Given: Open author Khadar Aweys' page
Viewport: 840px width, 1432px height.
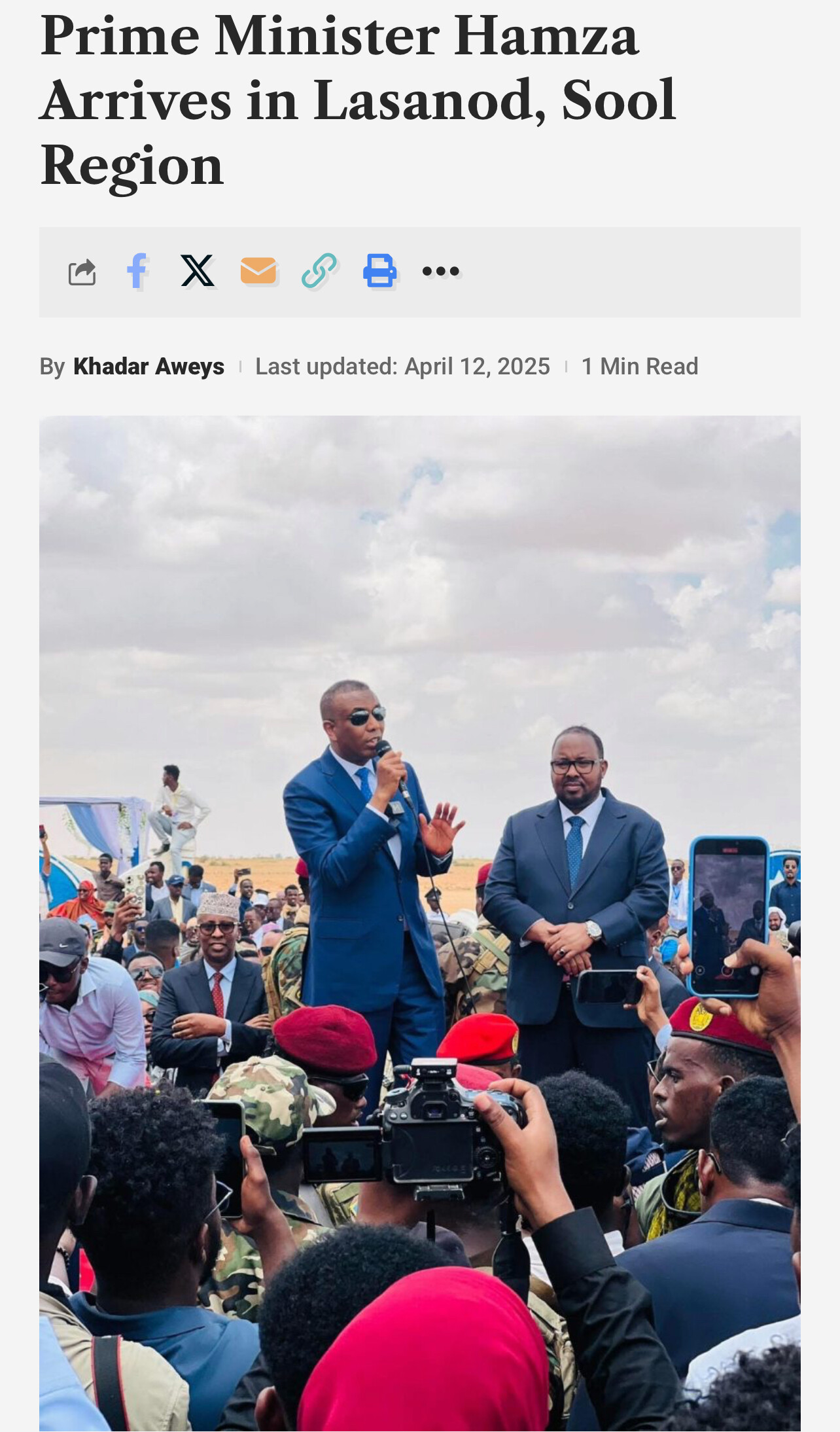Looking at the screenshot, I should tap(149, 367).
